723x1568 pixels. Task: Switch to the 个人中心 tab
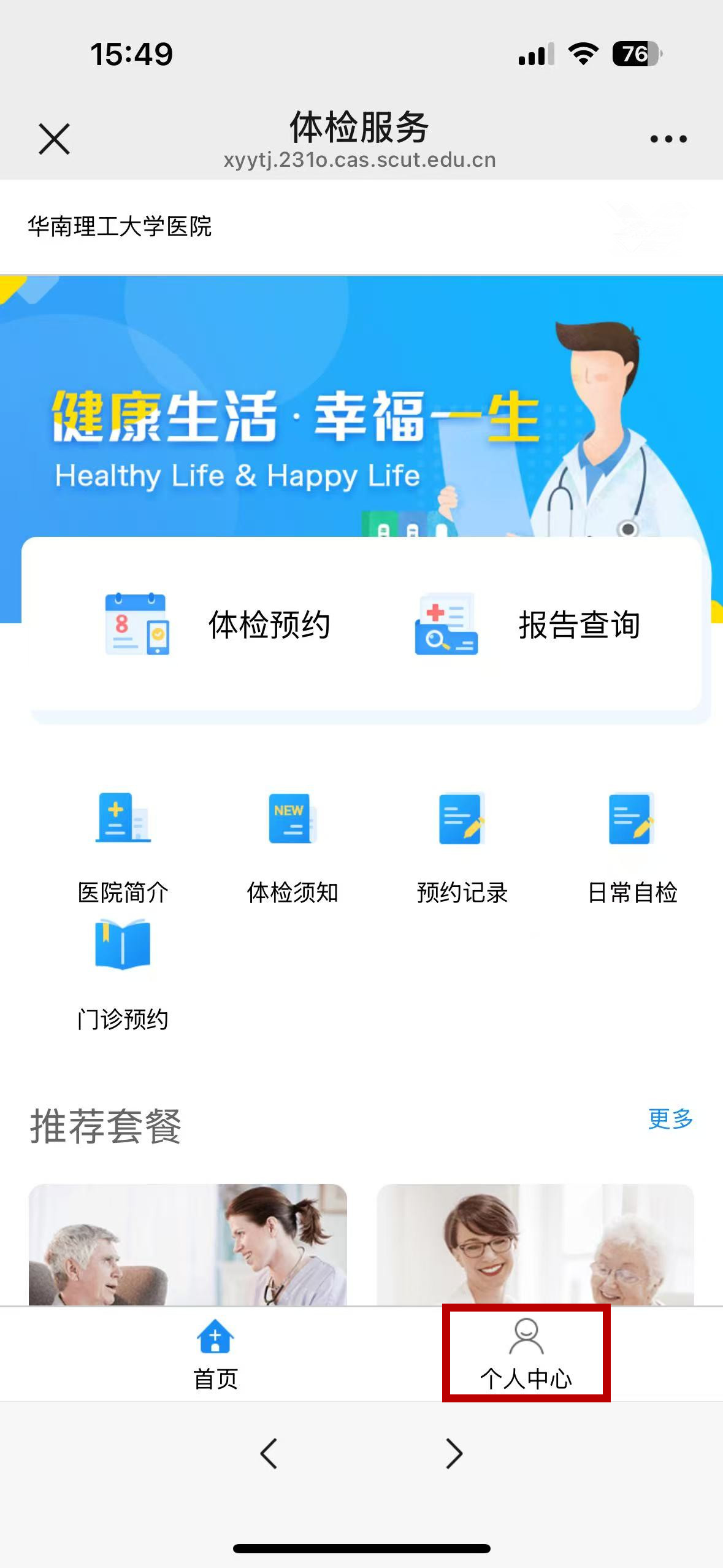(x=526, y=1355)
